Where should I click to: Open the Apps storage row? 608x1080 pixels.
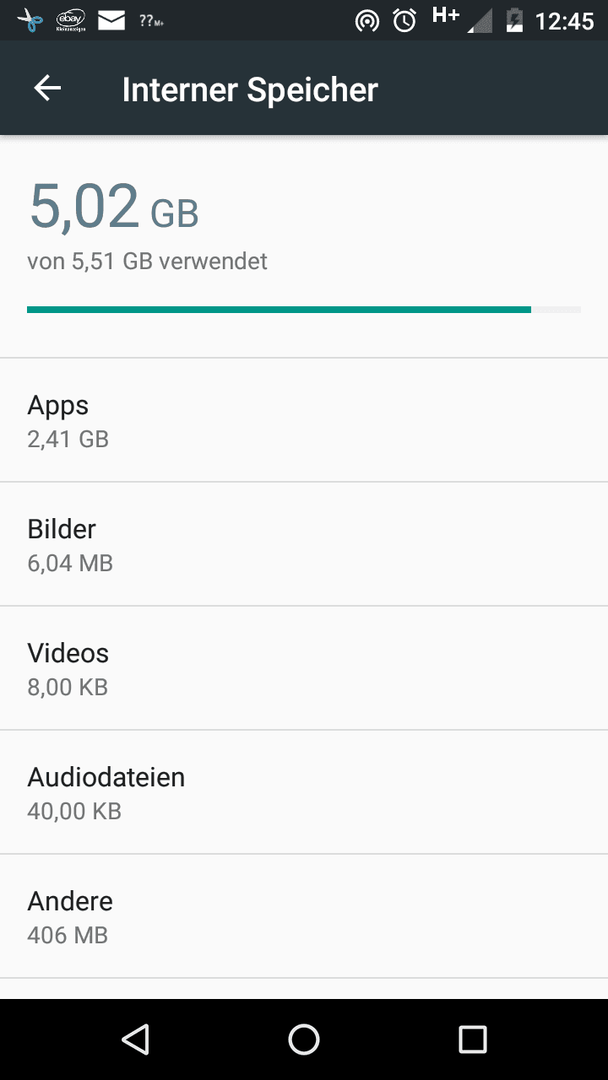pyautogui.click(x=304, y=420)
